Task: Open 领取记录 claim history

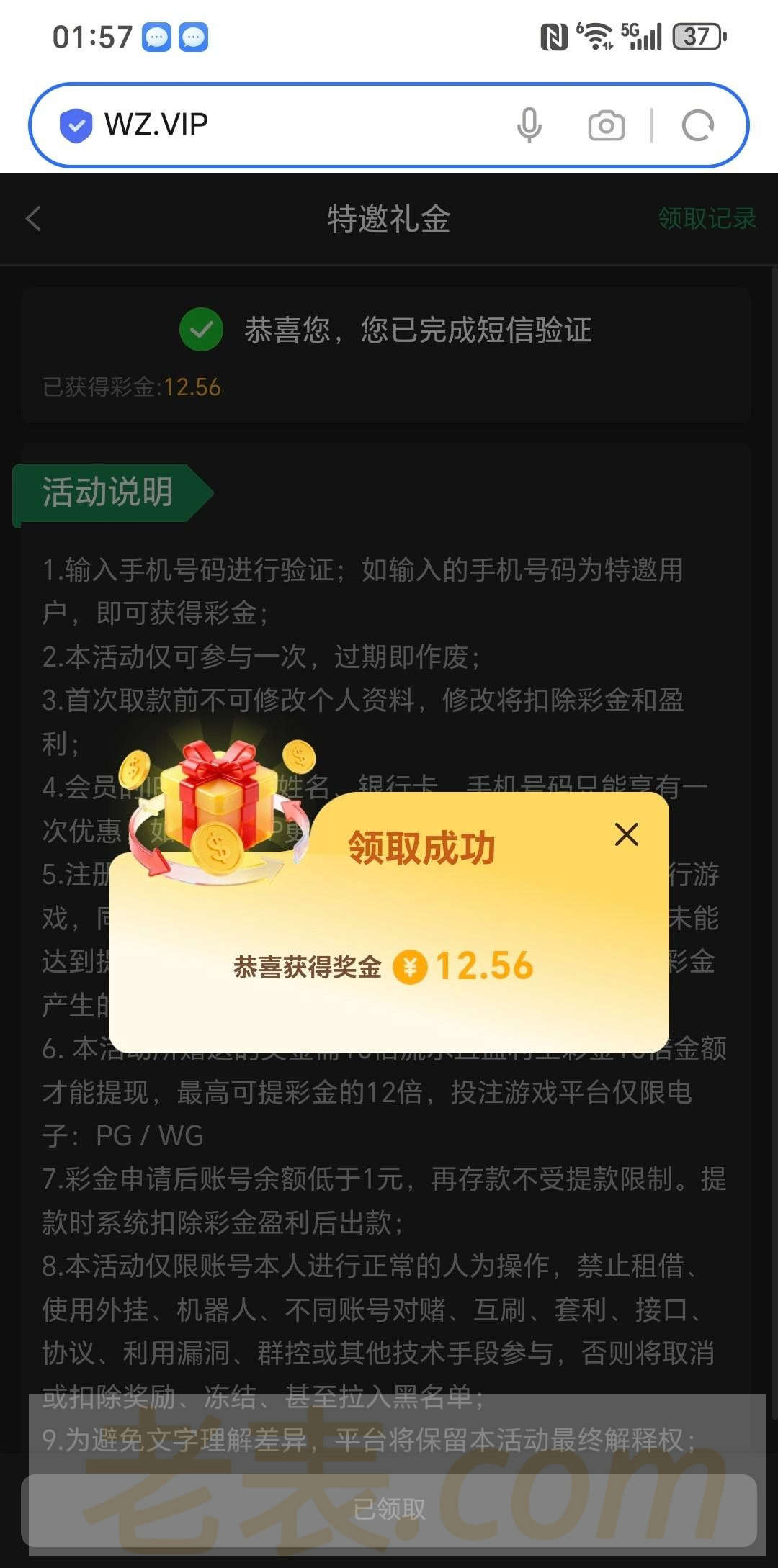Action: click(x=707, y=219)
